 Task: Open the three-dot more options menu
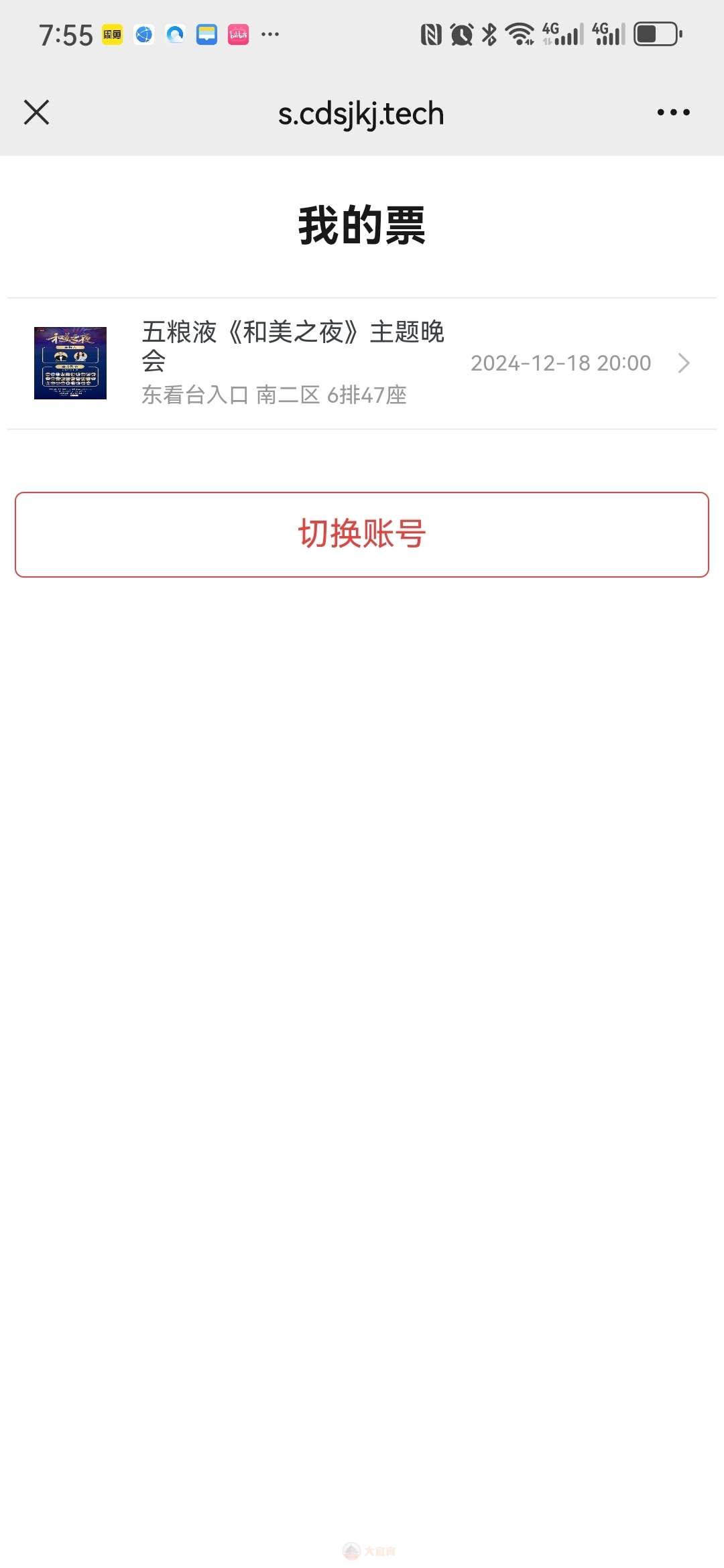673,113
